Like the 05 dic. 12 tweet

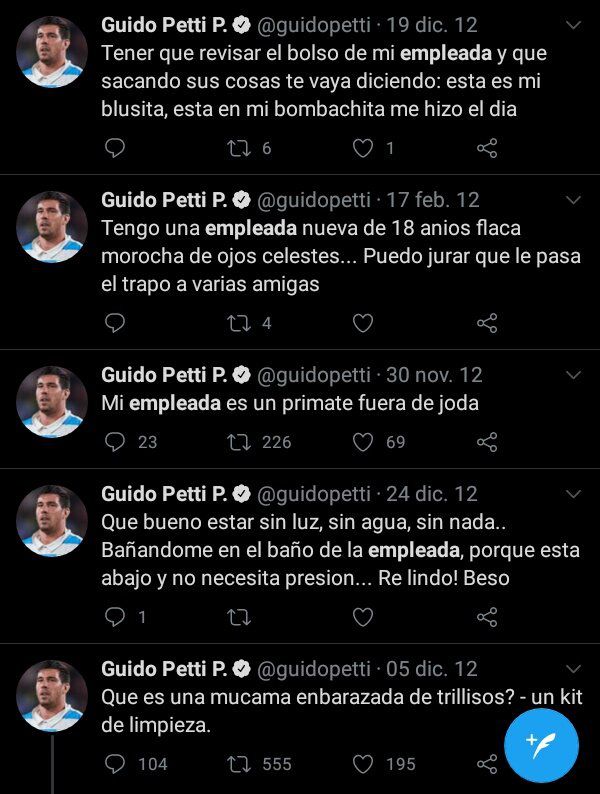363,764
